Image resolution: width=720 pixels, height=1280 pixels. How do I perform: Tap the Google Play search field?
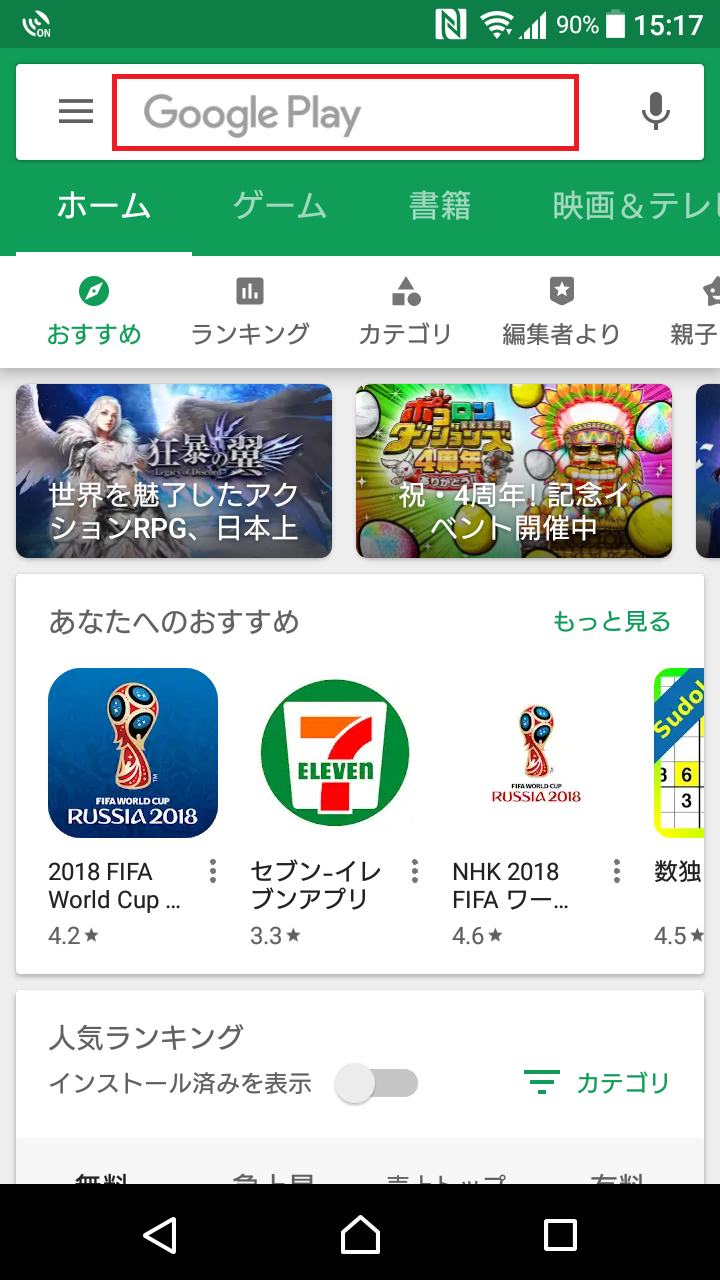(345, 112)
